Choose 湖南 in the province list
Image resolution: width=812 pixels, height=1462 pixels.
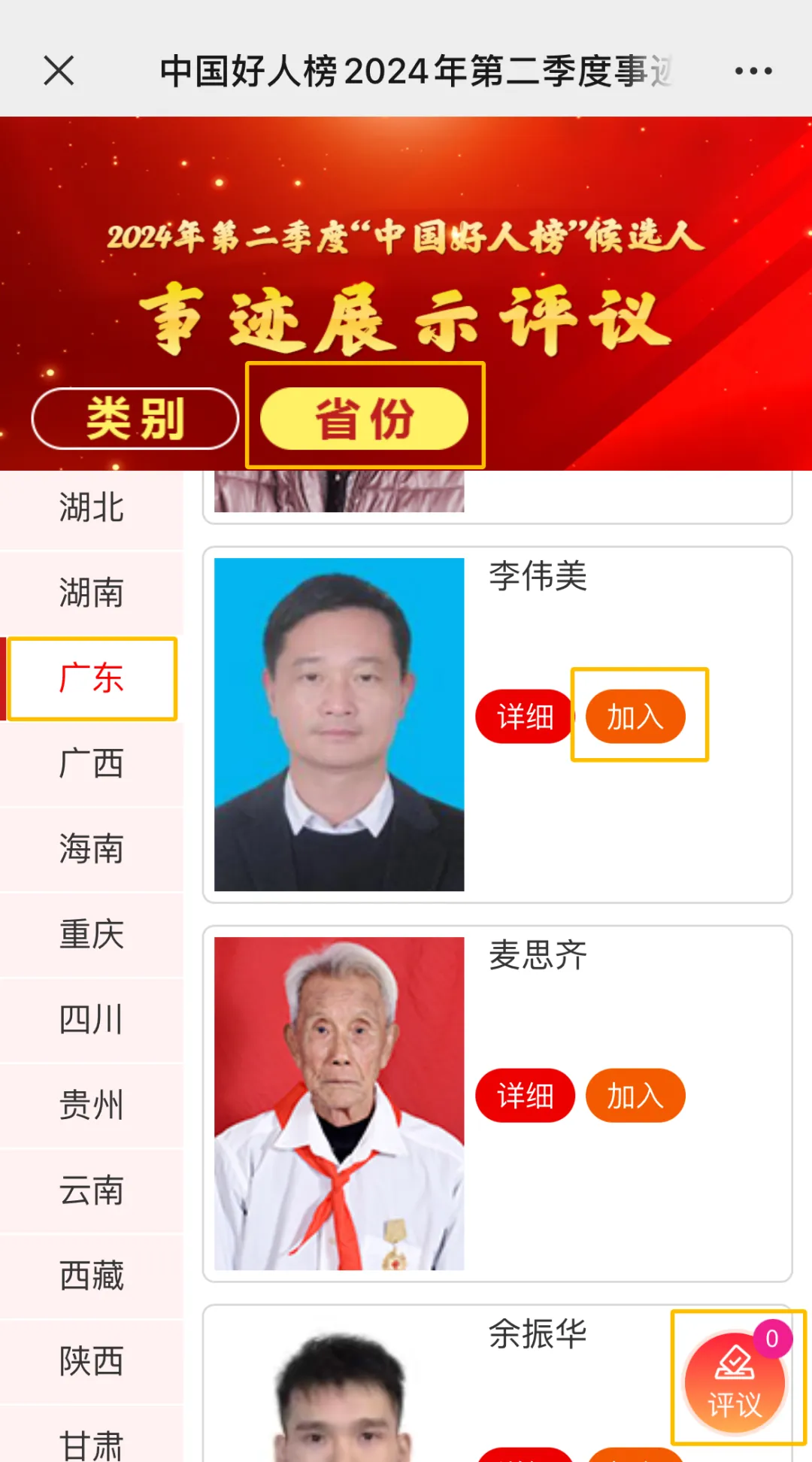coord(91,593)
